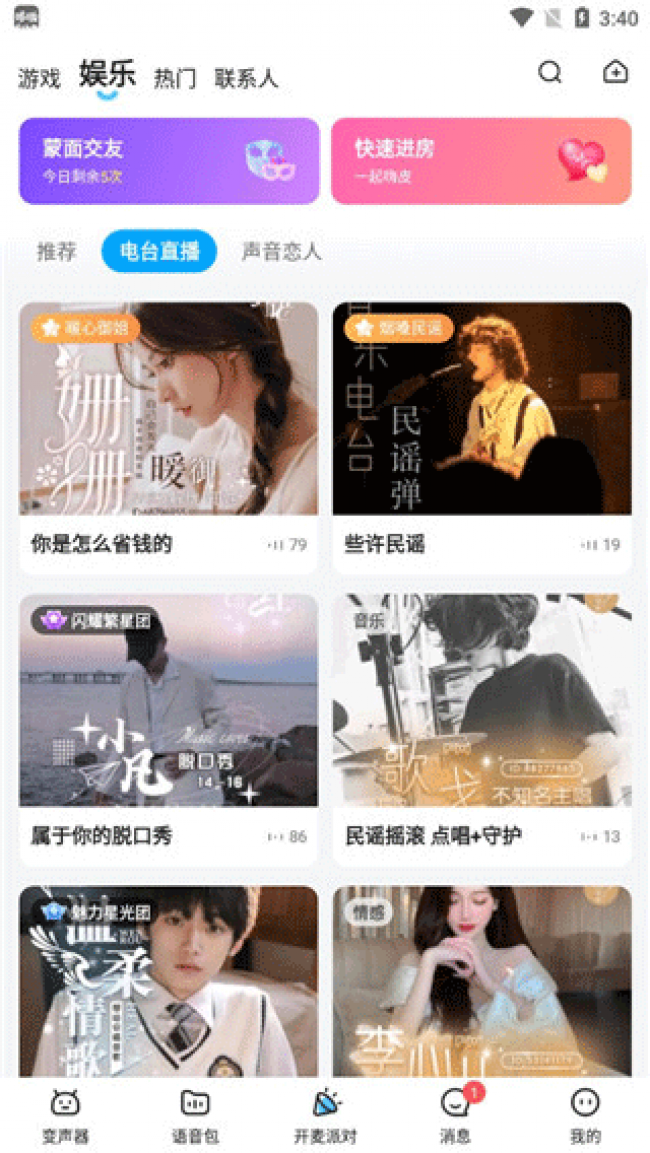The image size is (650, 1153).
Task: Tap the create room plus icon
Action: 615,72
